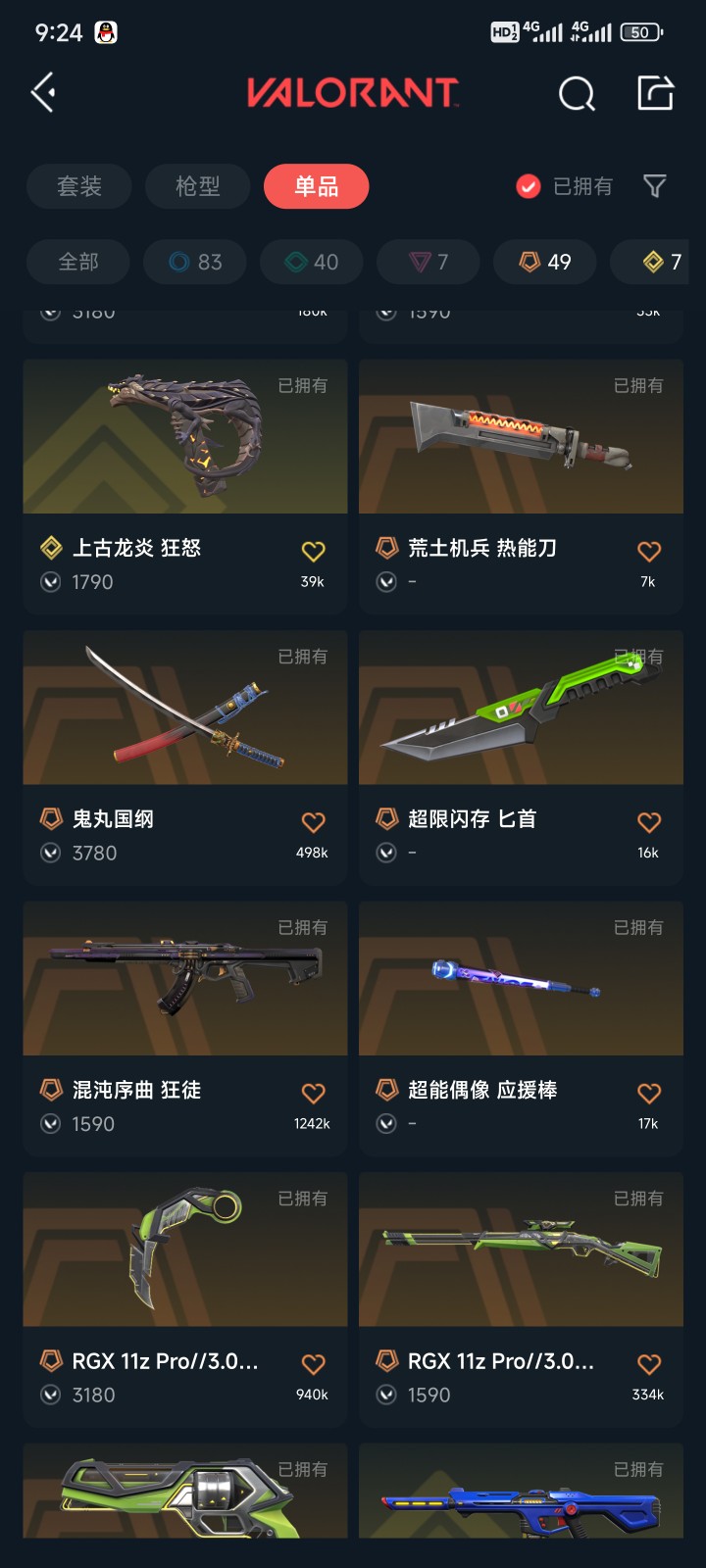Filter by the blue tier chip showing 83

click(x=195, y=262)
